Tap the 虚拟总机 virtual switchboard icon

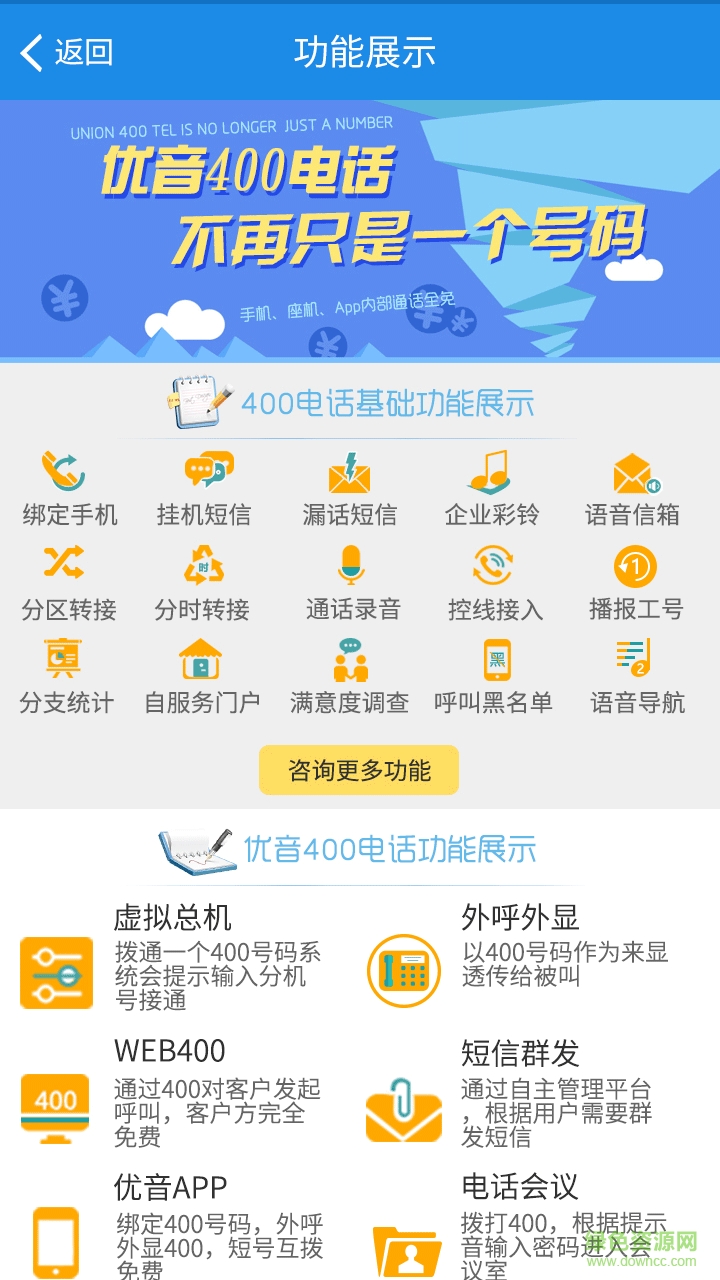[x=56, y=970]
